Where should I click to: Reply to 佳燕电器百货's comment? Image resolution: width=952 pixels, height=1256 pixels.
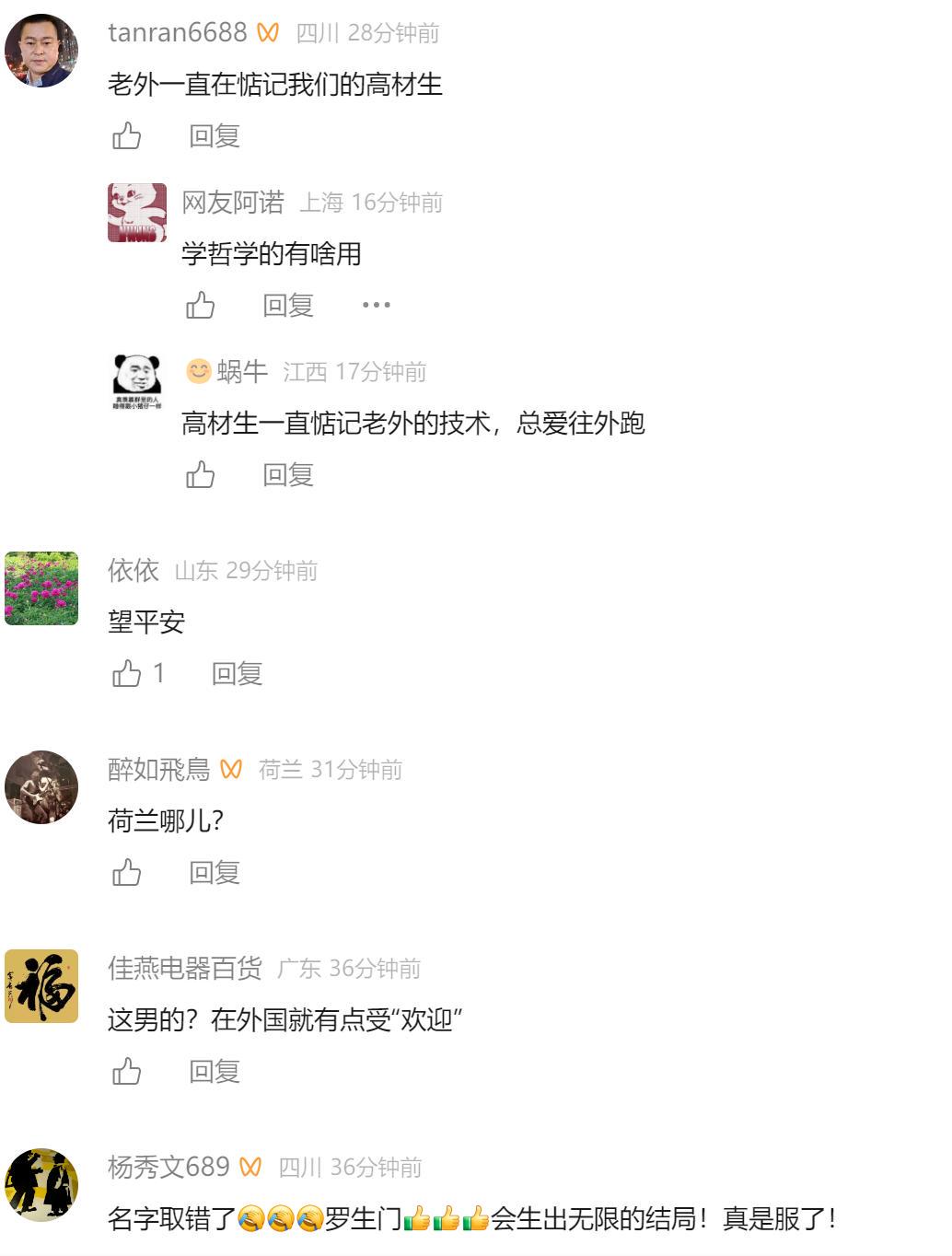(x=215, y=1071)
